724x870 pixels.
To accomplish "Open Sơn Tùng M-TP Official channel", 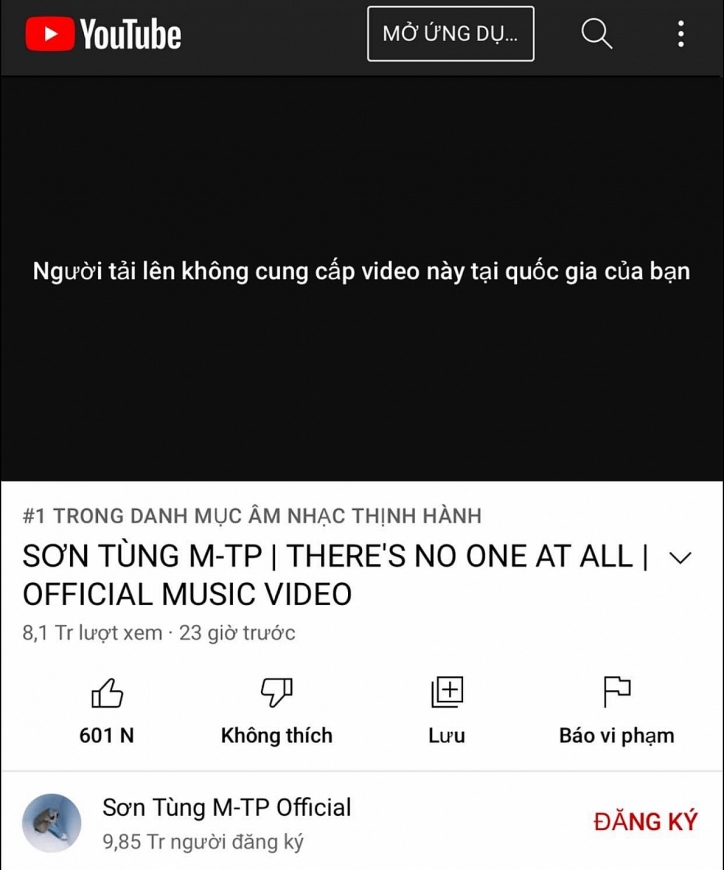I will pos(226,808).
